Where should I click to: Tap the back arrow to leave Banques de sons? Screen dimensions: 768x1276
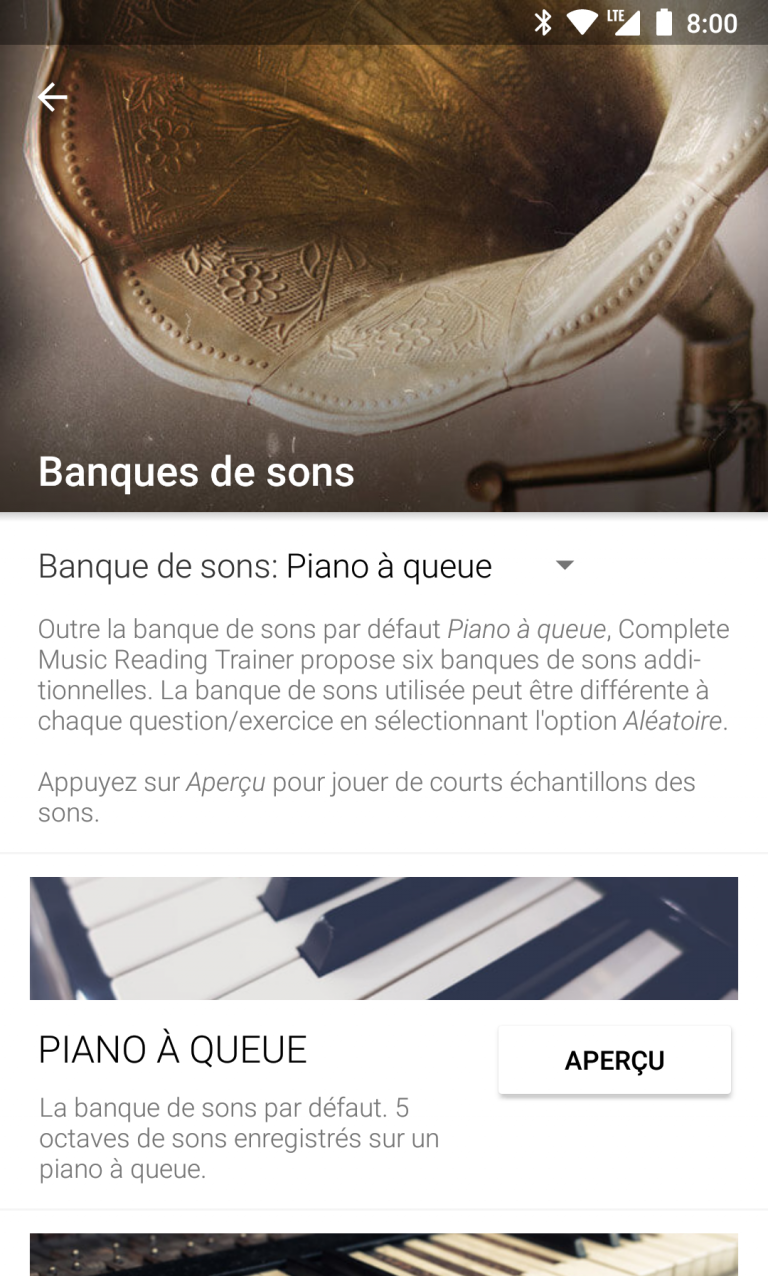point(52,97)
